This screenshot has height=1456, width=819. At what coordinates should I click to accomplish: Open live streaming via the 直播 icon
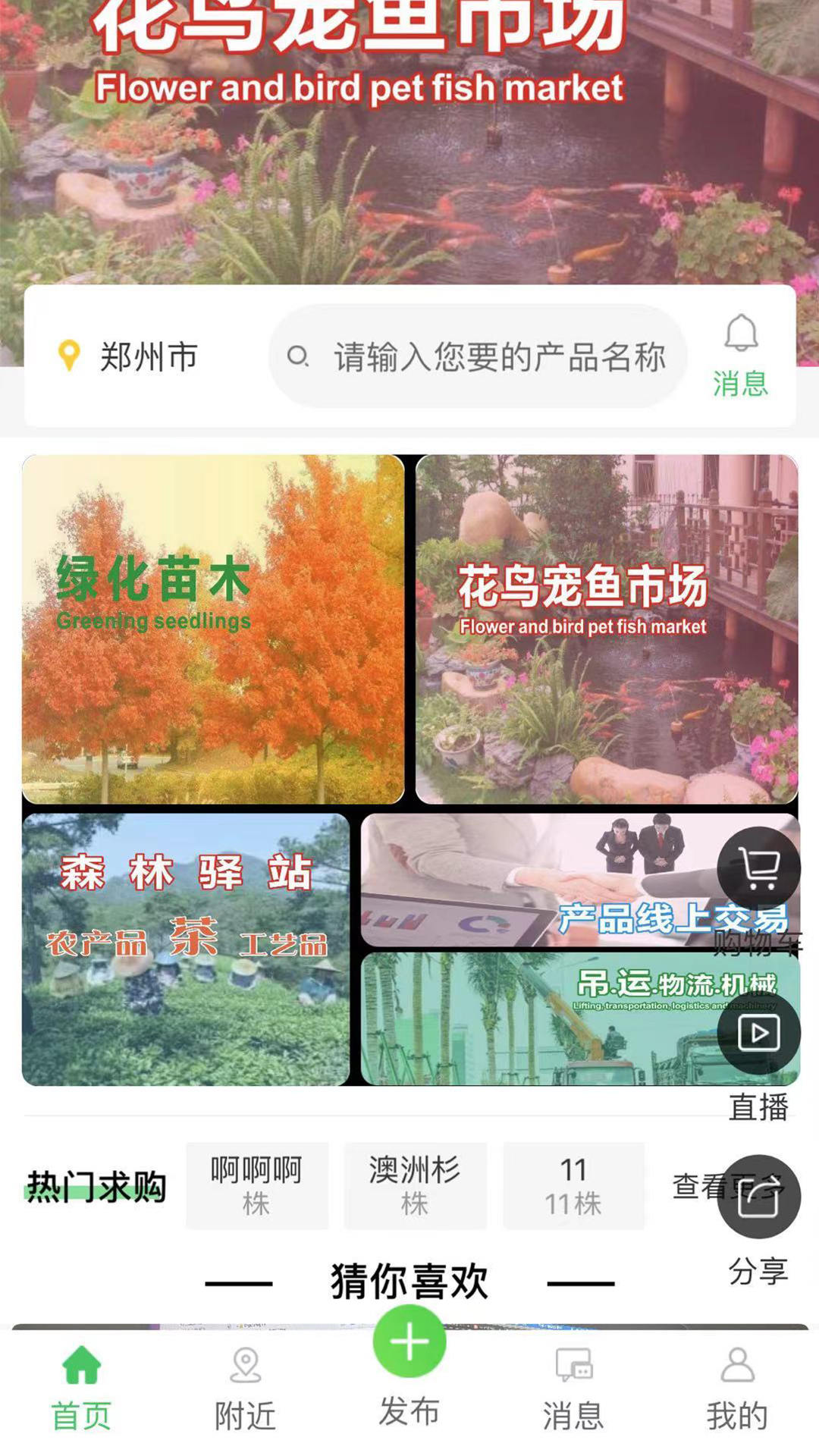(760, 1031)
